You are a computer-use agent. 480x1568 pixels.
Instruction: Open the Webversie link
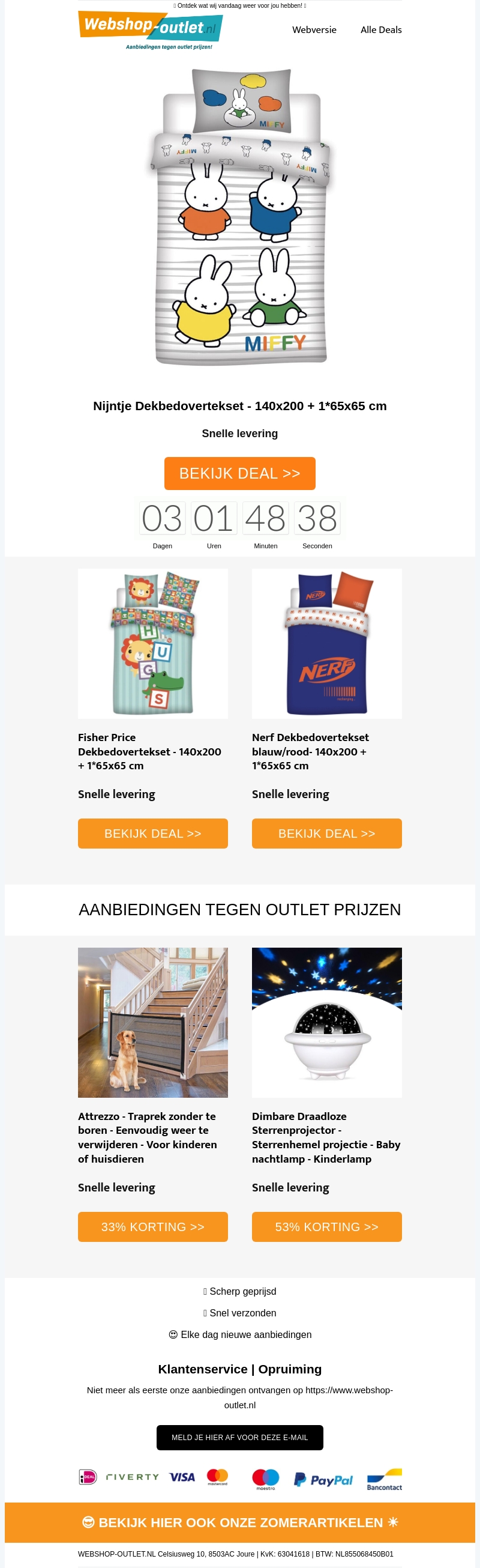point(314,30)
